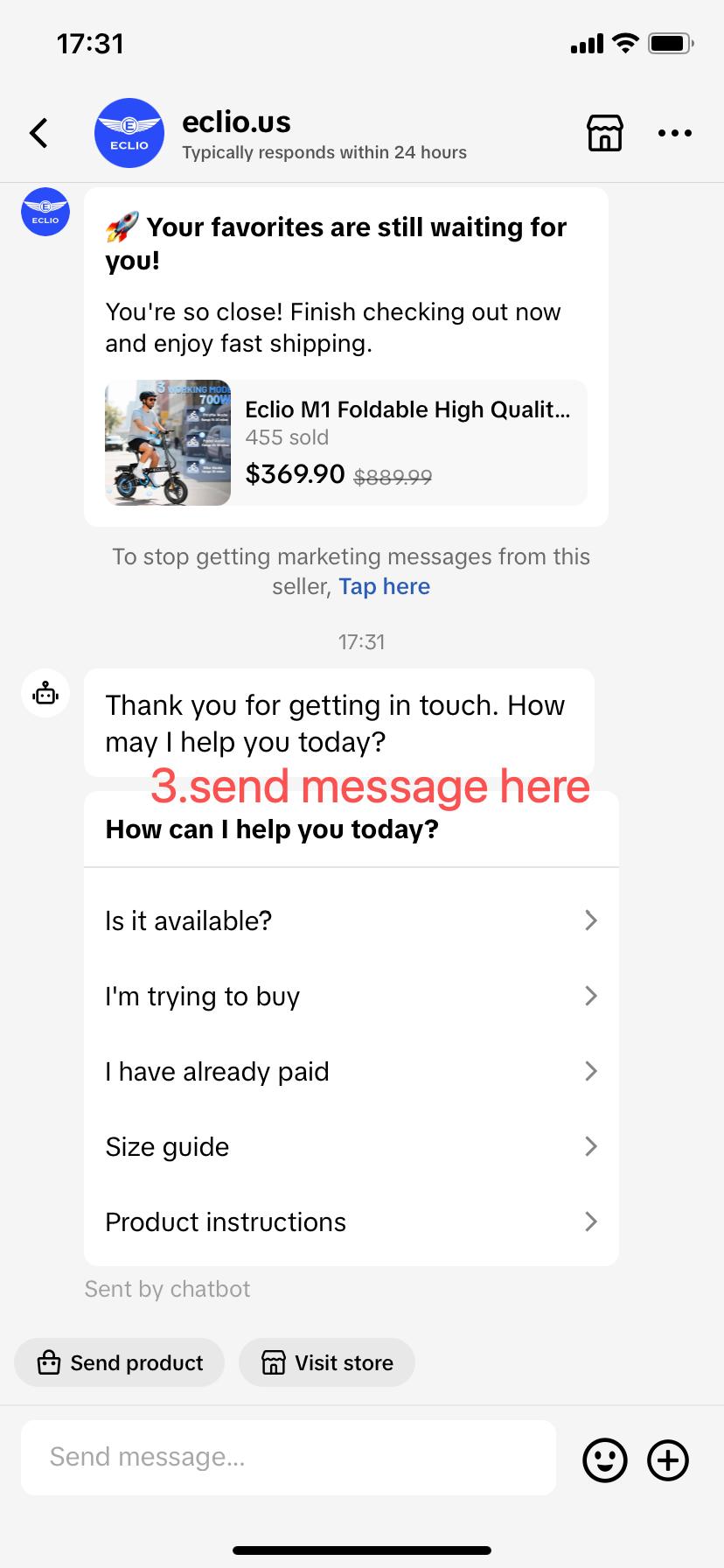The image size is (724, 1568).
Task: Open Product instructions
Action: pyautogui.click(x=352, y=1221)
